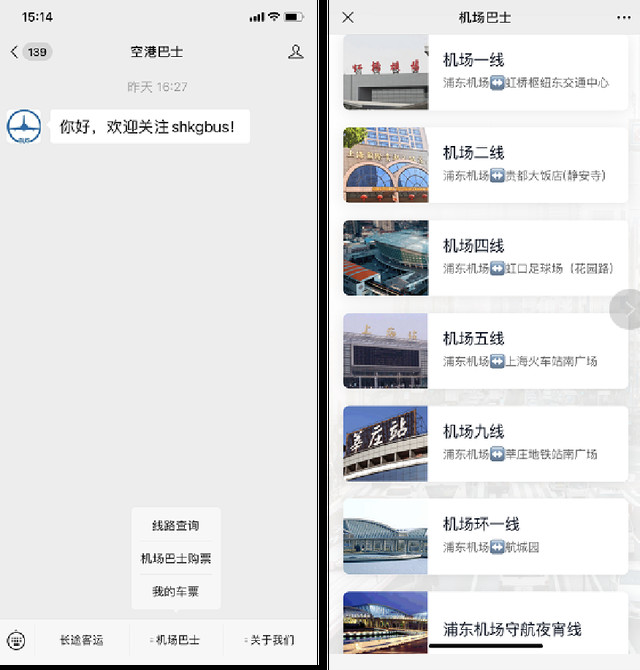The image size is (640, 670).
Task: Open the overflow menu of 机场巴士 page
Action: [x=623, y=18]
